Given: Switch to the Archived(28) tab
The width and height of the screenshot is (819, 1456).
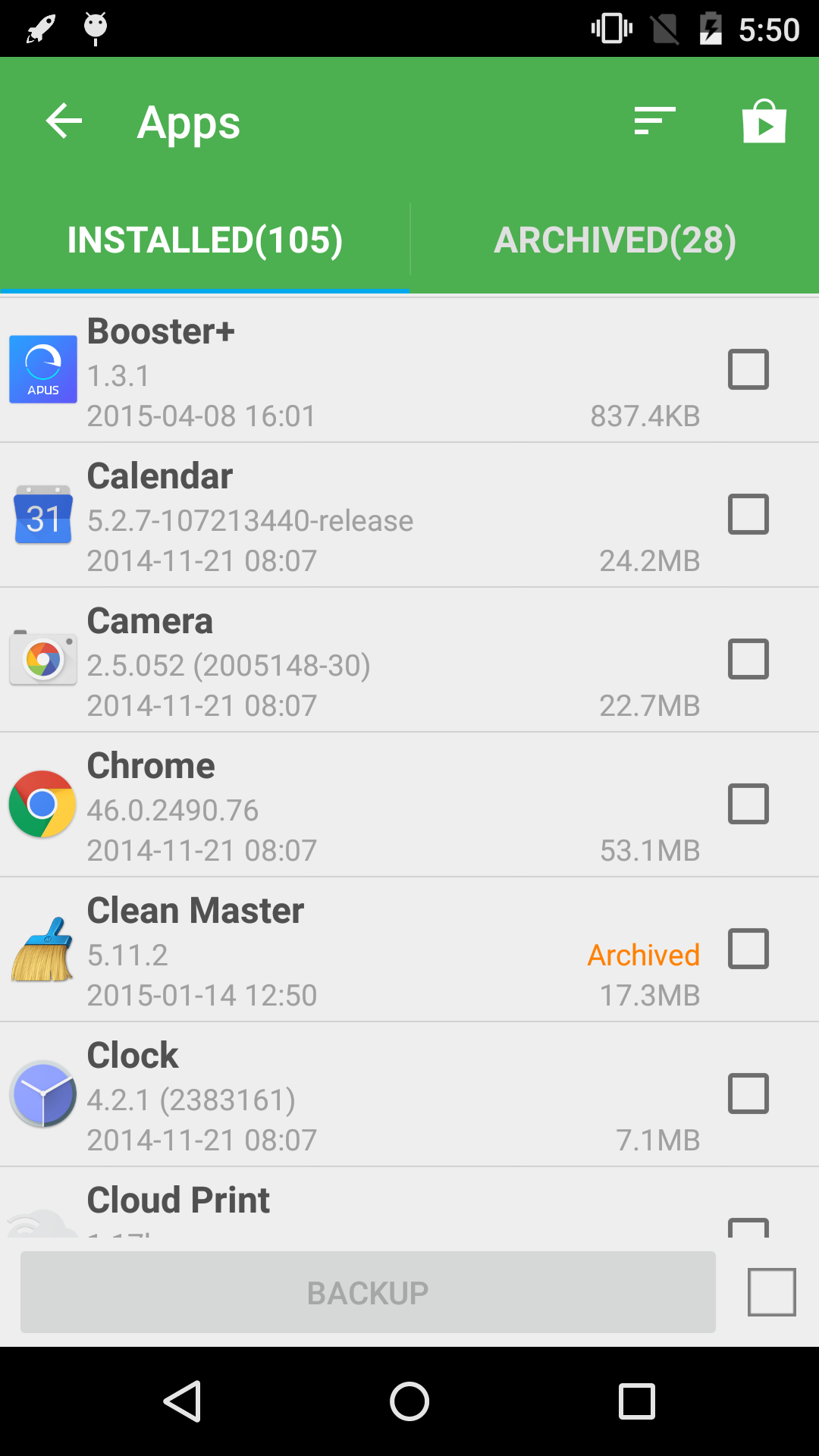Looking at the screenshot, I should [x=614, y=240].
